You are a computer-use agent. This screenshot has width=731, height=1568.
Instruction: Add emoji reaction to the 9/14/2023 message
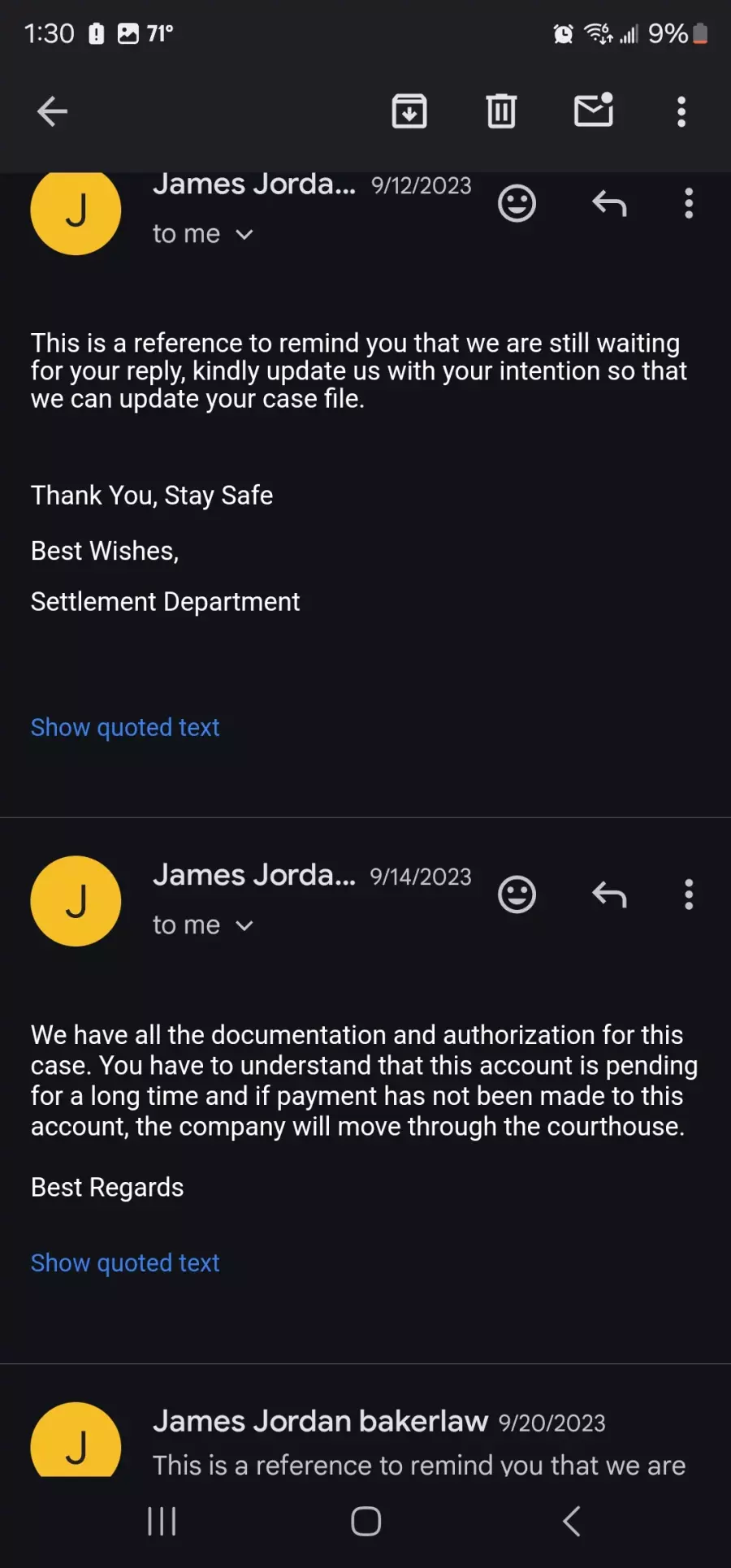click(517, 894)
